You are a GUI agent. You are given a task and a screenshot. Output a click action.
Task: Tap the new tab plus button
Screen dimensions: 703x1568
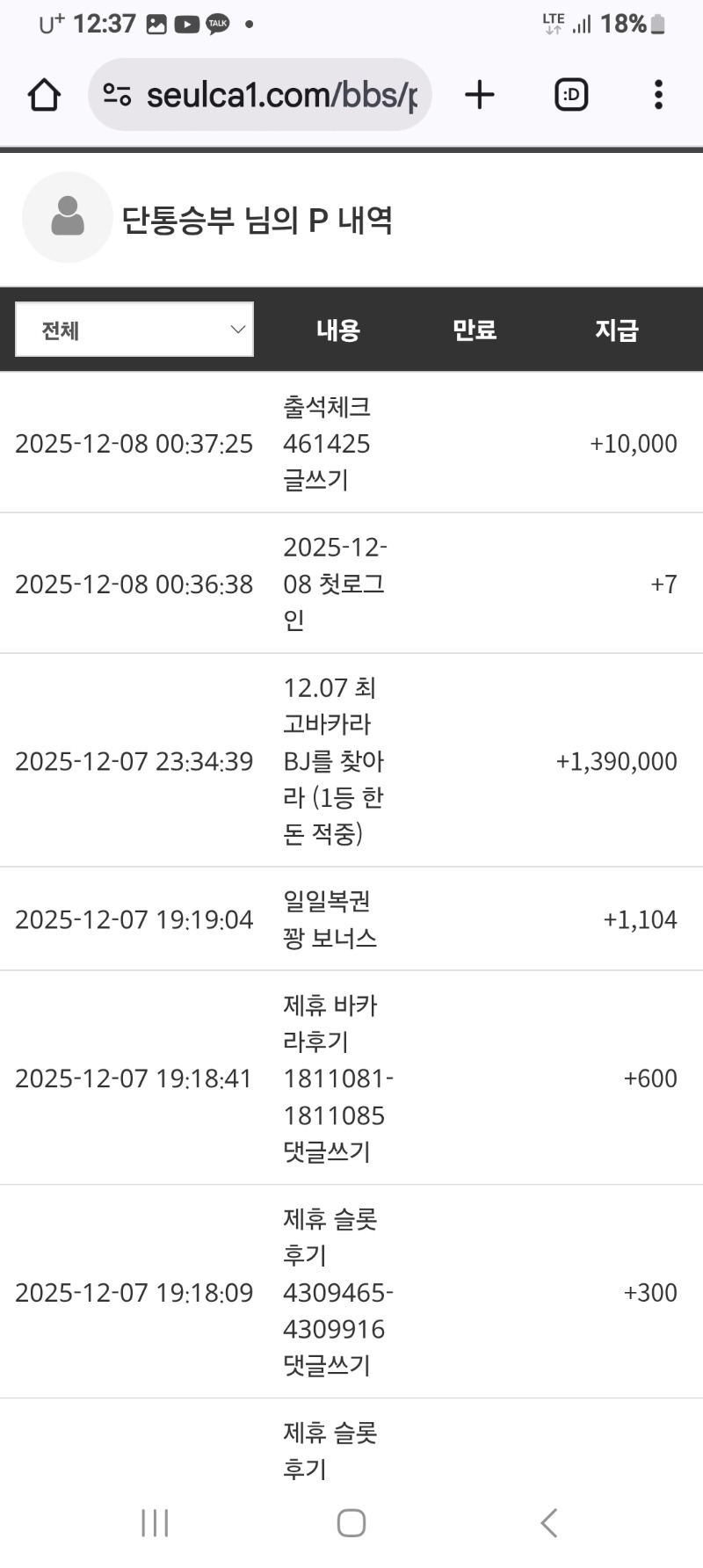click(x=480, y=95)
